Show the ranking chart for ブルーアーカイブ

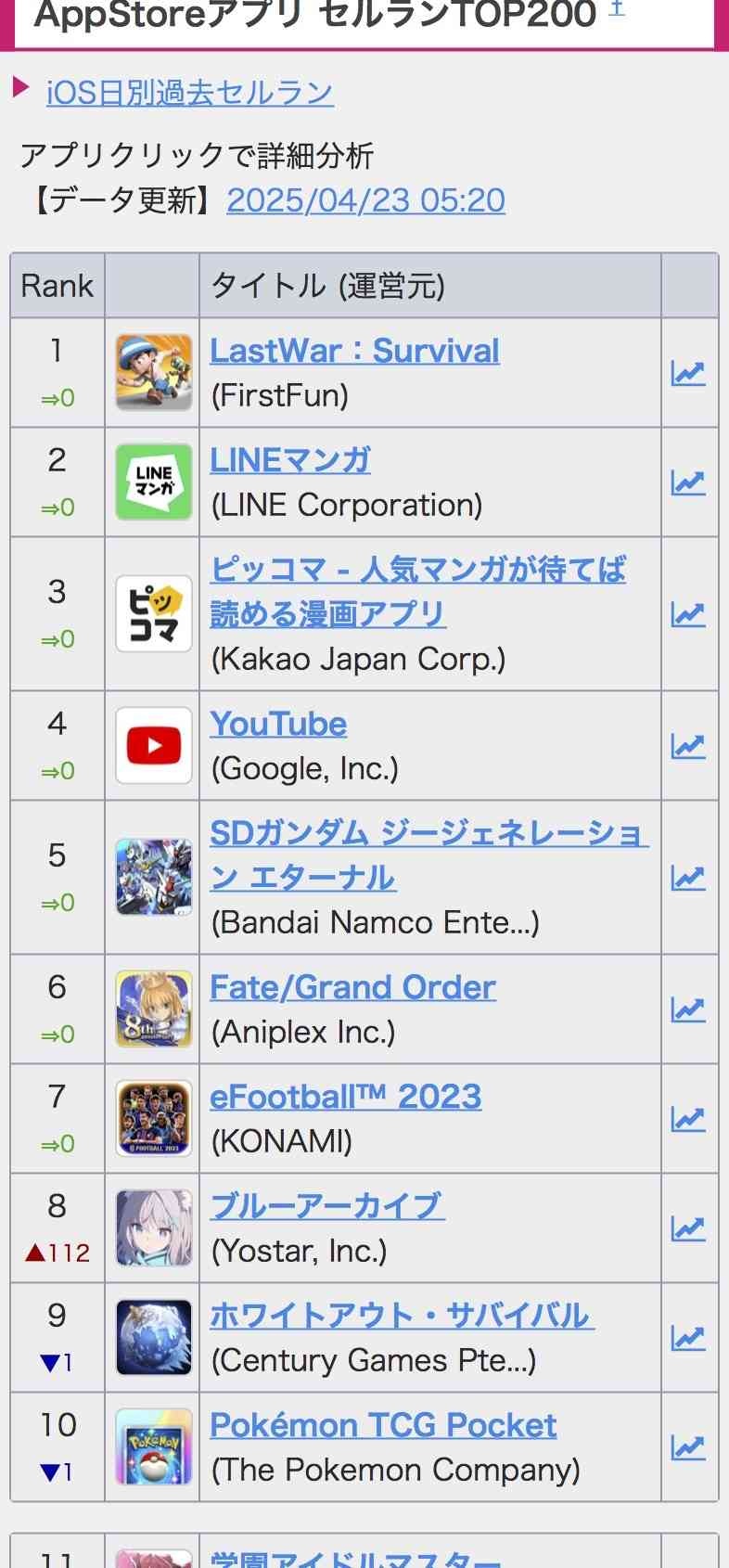click(688, 1228)
